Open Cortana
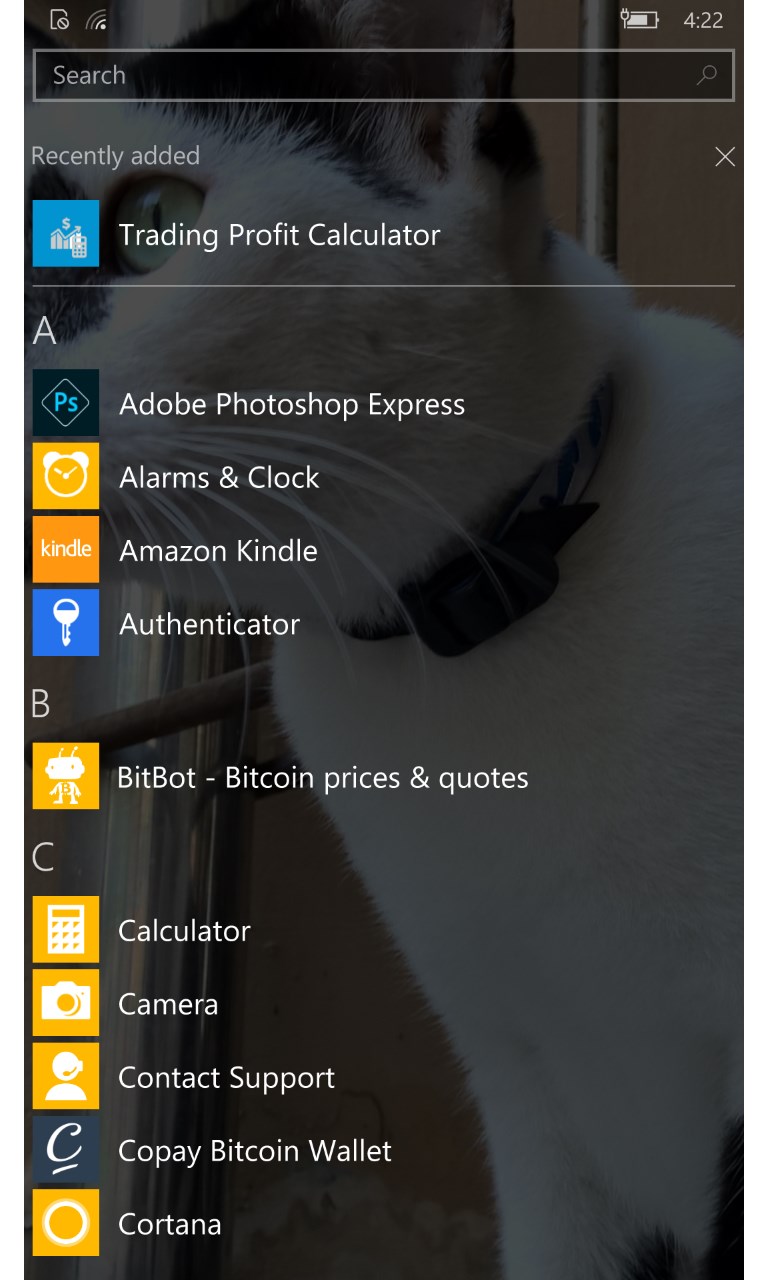 point(169,1223)
